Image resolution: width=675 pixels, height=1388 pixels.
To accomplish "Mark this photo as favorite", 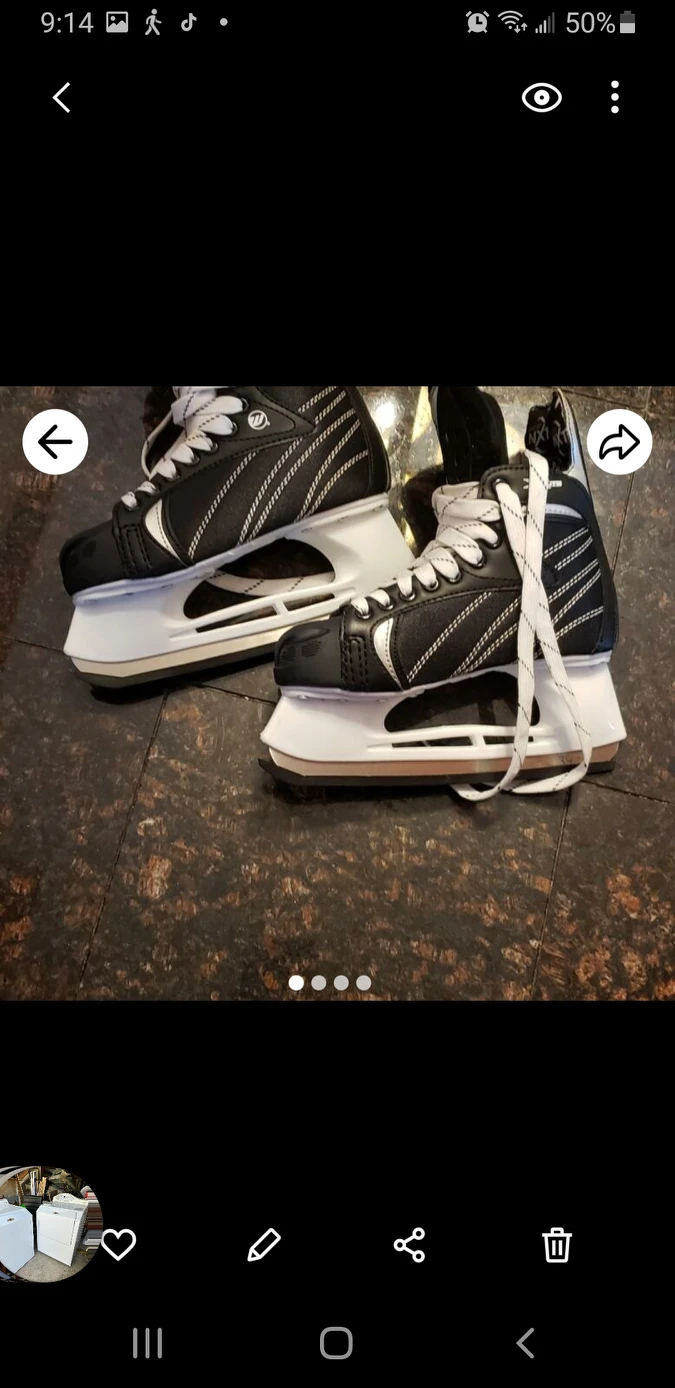I will (x=118, y=1244).
